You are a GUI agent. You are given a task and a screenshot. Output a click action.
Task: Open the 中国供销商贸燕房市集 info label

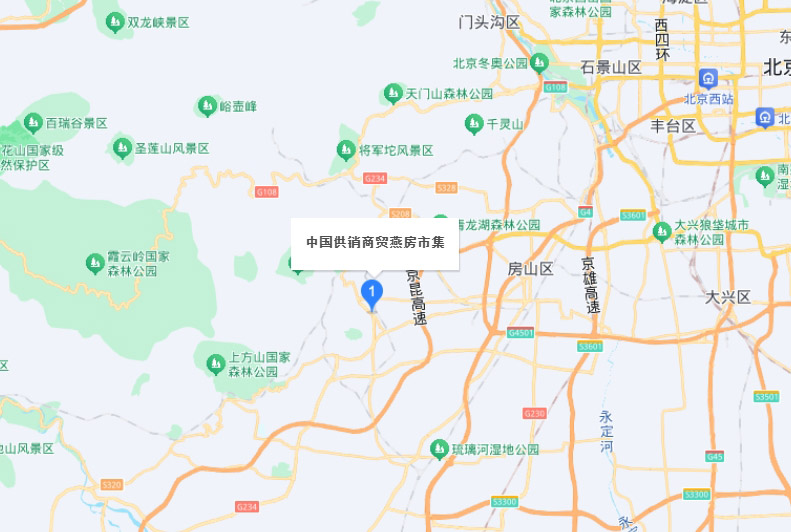(375, 243)
